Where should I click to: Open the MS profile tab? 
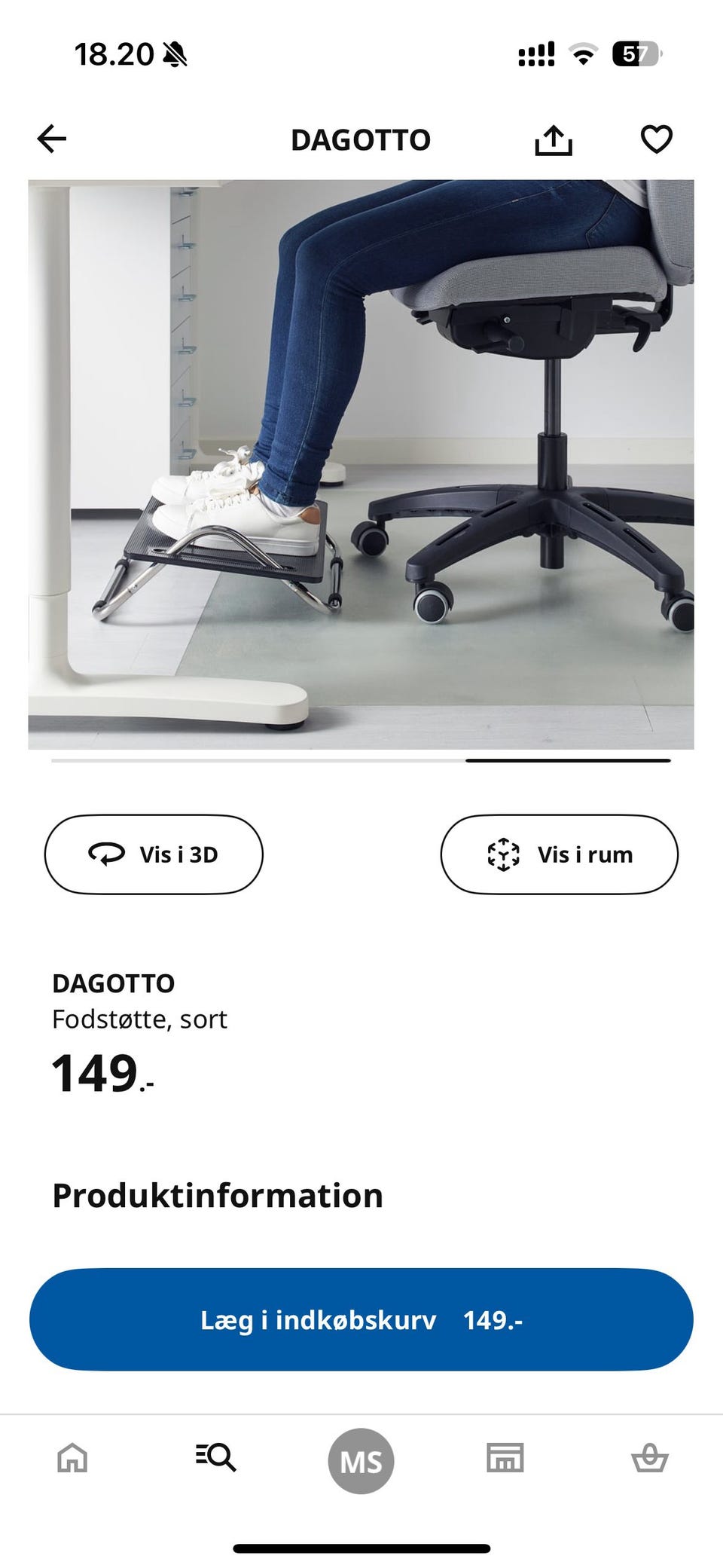coord(361,1461)
